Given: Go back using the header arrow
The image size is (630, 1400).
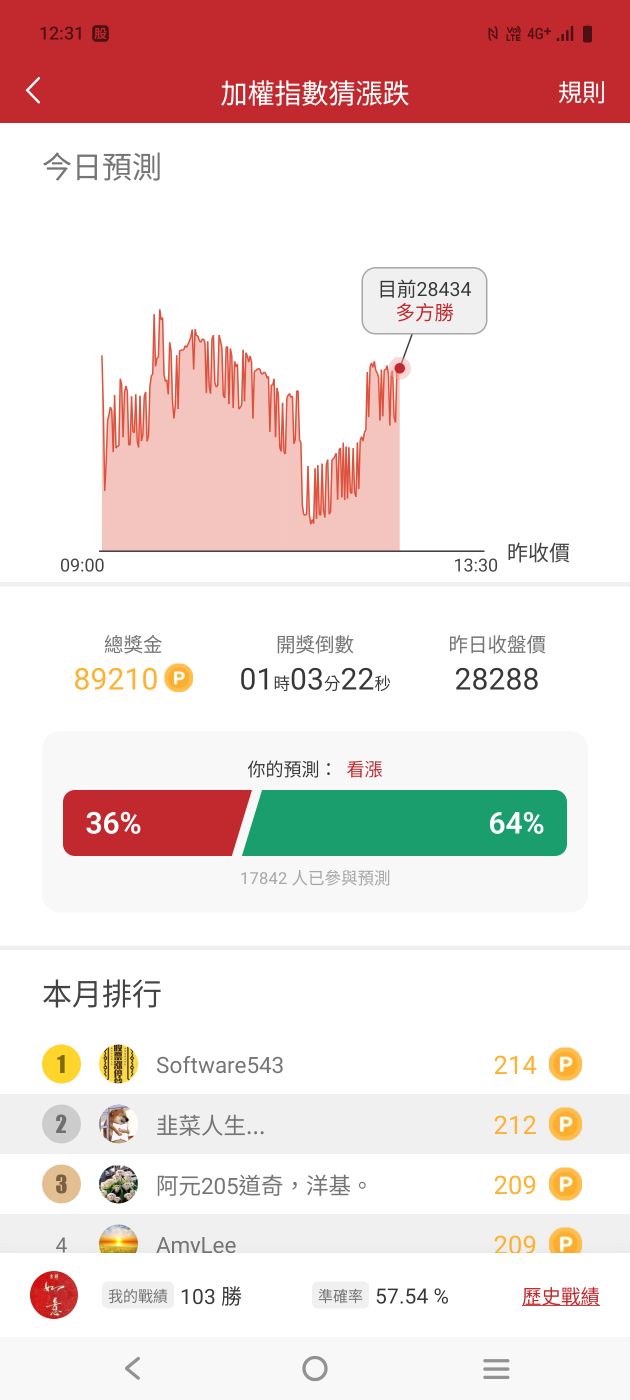Looking at the screenshot, I should pyautogui.click(x=33, y=92).
